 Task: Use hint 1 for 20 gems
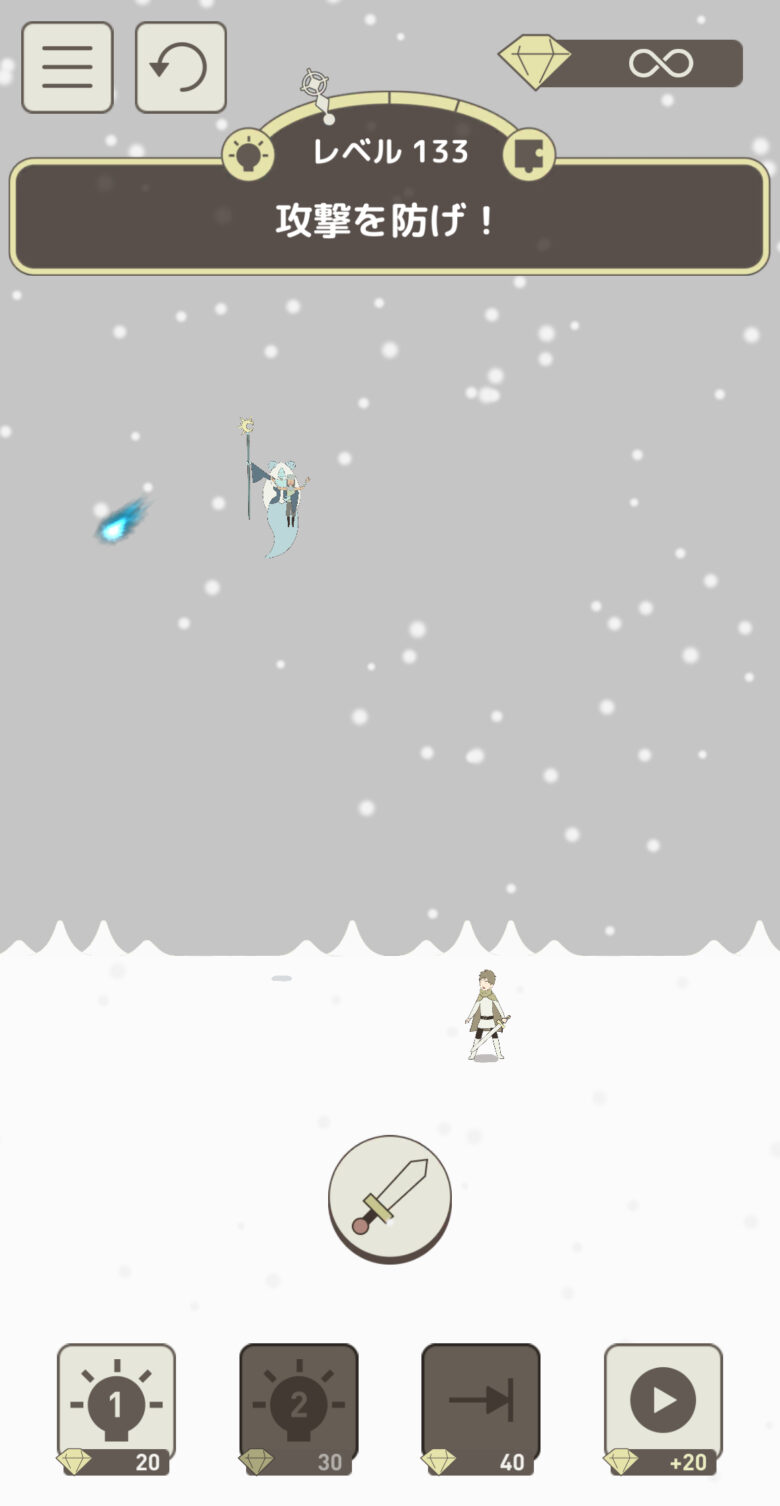click(x=116, y=1408)
